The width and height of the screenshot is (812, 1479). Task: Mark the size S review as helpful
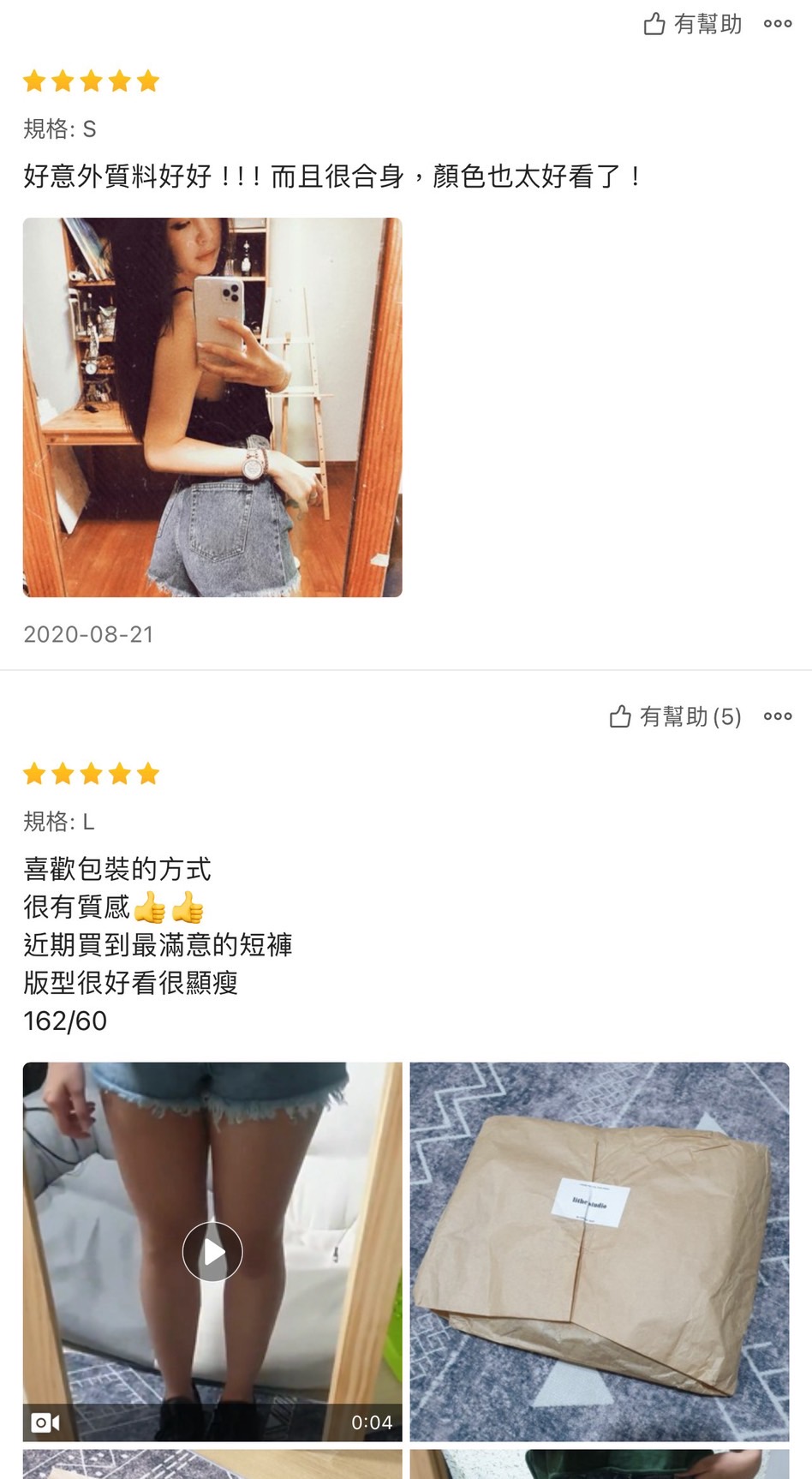click(x=692, y=24)
